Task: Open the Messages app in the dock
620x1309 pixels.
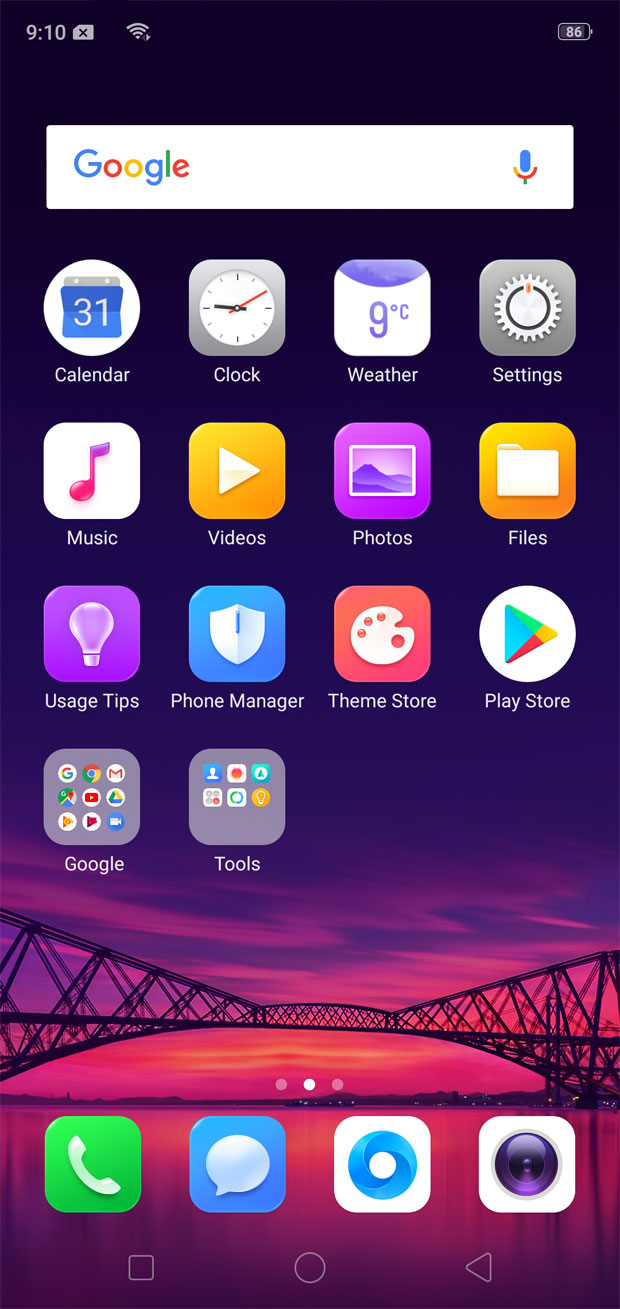Action: coord(237,1164)
